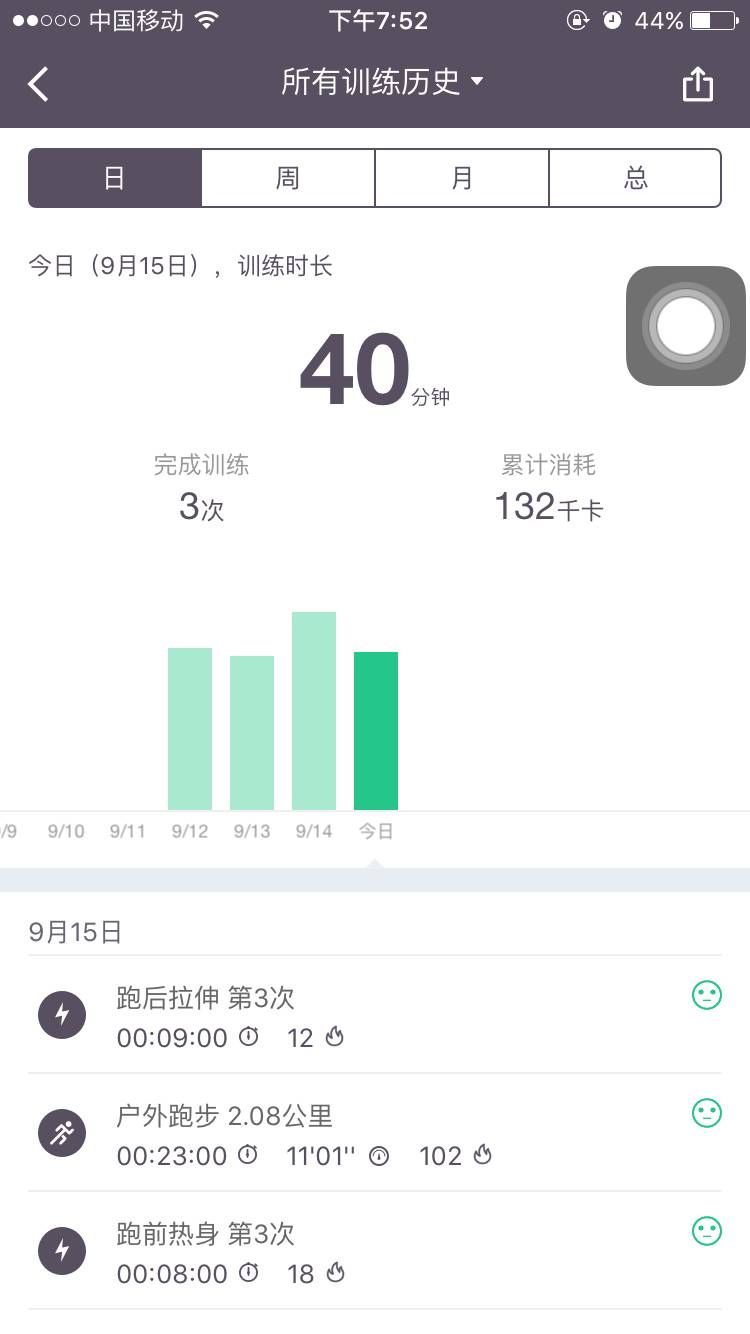
Task: Select the 日 tab
Action: (115, 178)
